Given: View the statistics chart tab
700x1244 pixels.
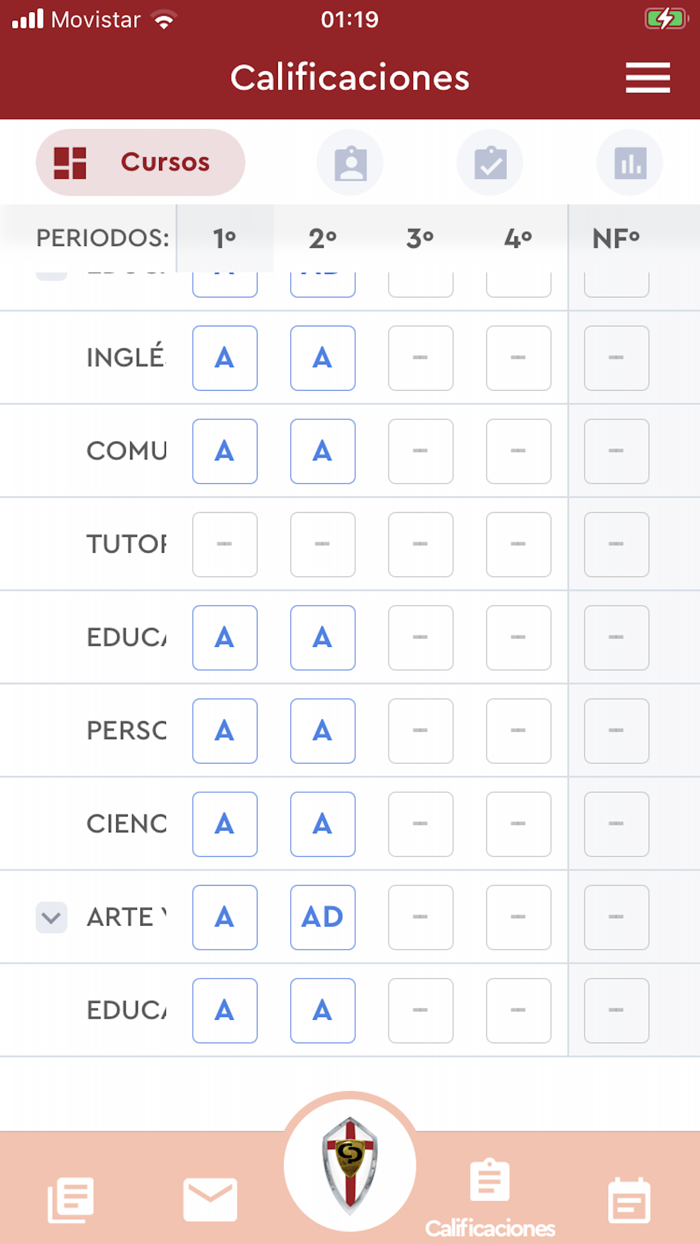Looking at the screenshot, I should coord(630,162).
